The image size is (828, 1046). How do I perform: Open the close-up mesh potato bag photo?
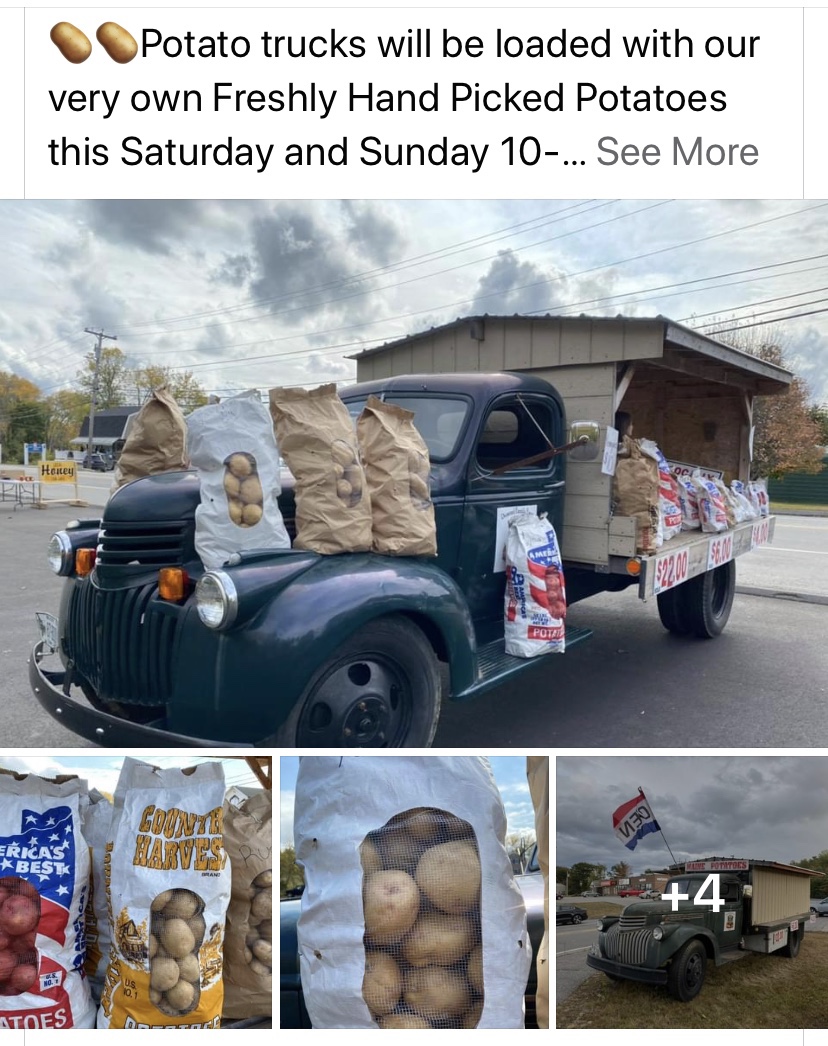[x=413, y=892]
